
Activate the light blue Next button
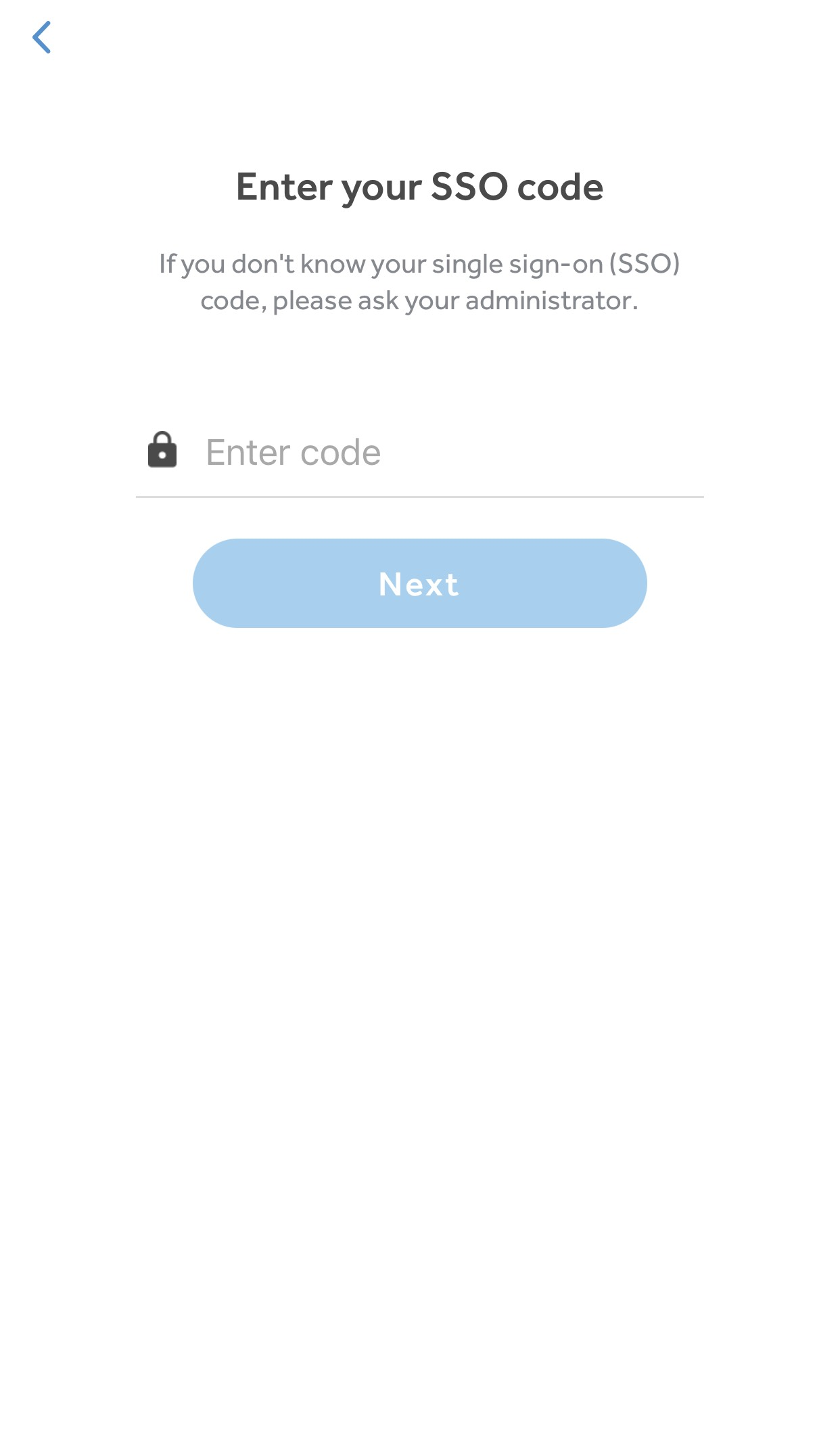click(420, 584)
